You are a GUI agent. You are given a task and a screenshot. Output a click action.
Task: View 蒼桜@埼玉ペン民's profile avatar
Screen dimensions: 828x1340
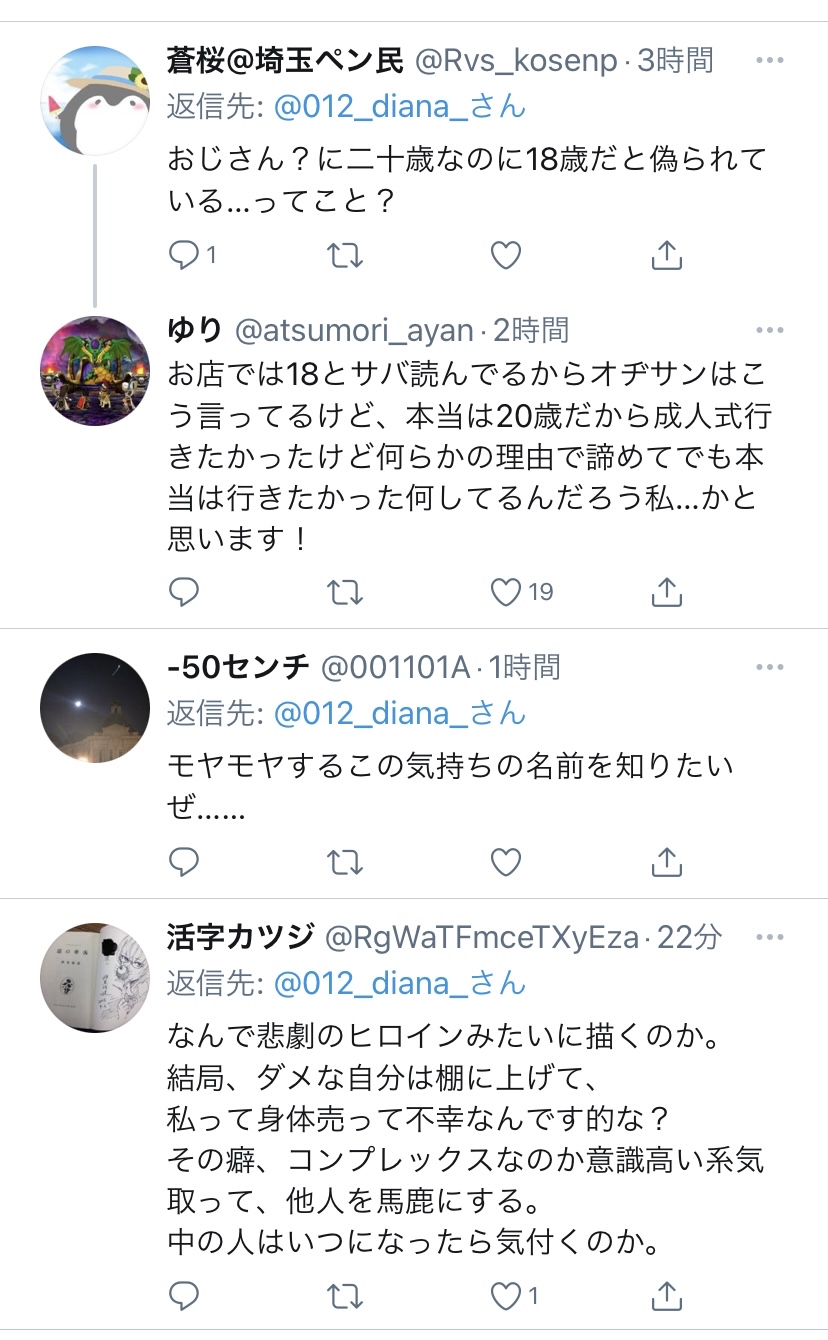click(x=95, y=100)
